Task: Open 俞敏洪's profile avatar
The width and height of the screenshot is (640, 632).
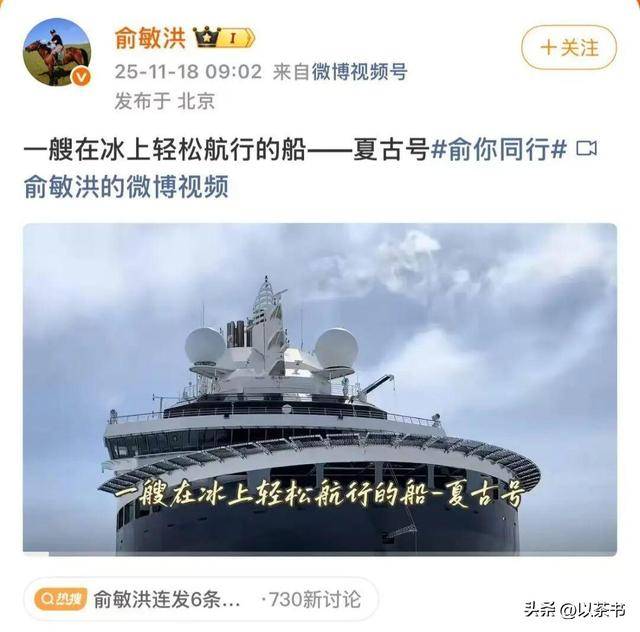Action: pyautogui.click(x=57, y=52)
